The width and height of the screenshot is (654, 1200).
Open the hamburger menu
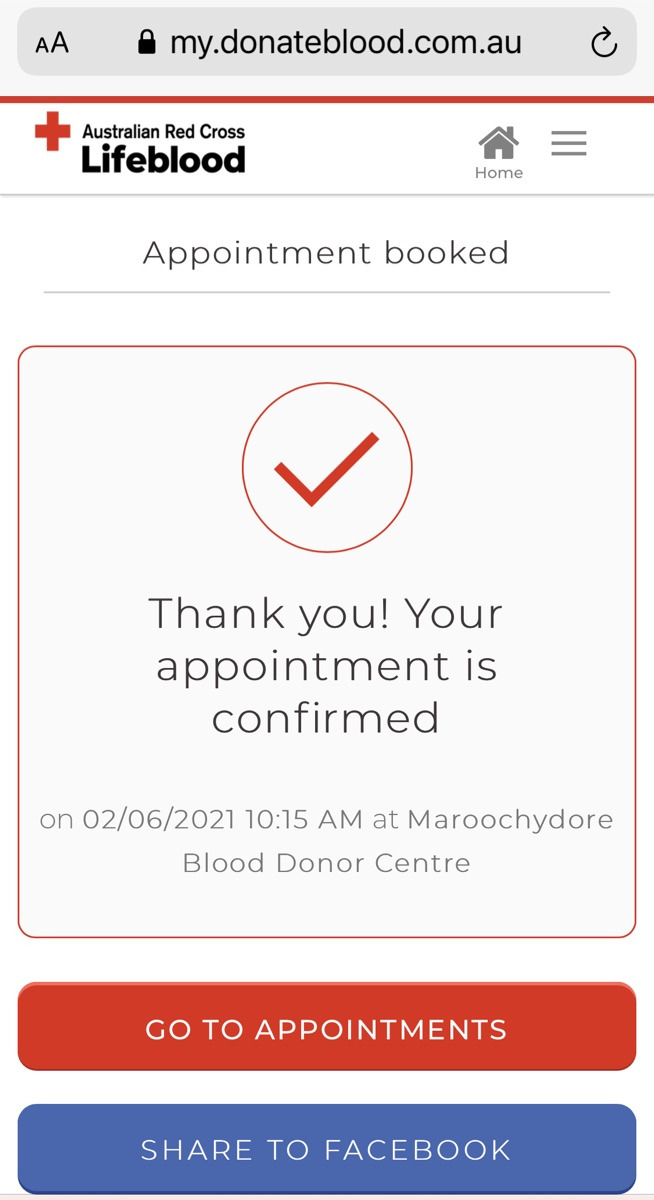(x=568, y=144)
